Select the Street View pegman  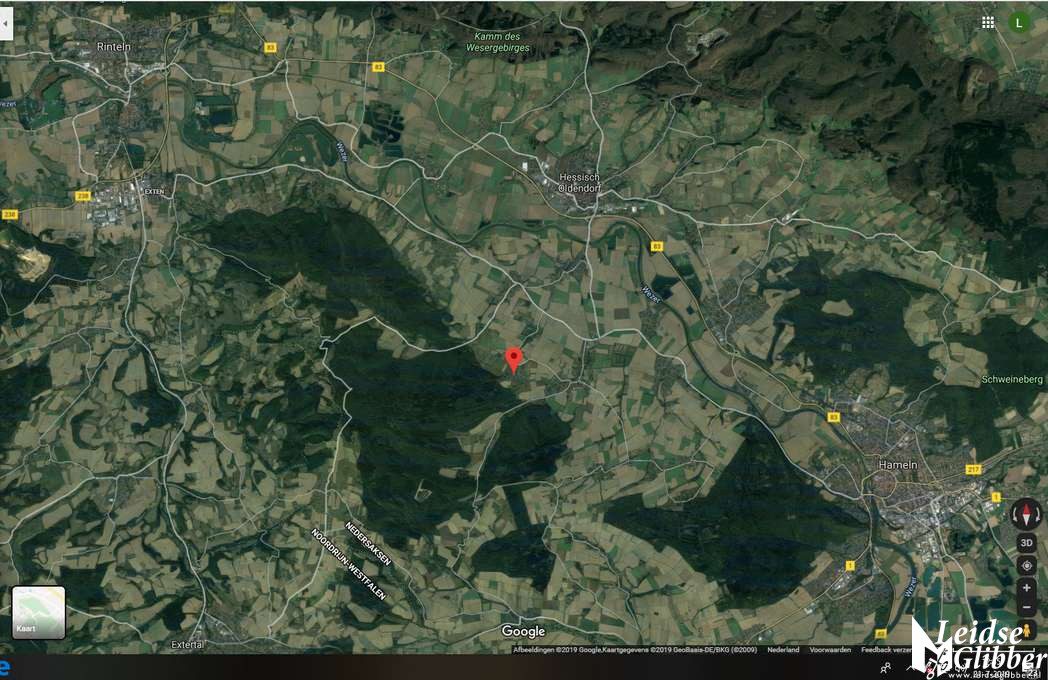(x=1027, y=630)
